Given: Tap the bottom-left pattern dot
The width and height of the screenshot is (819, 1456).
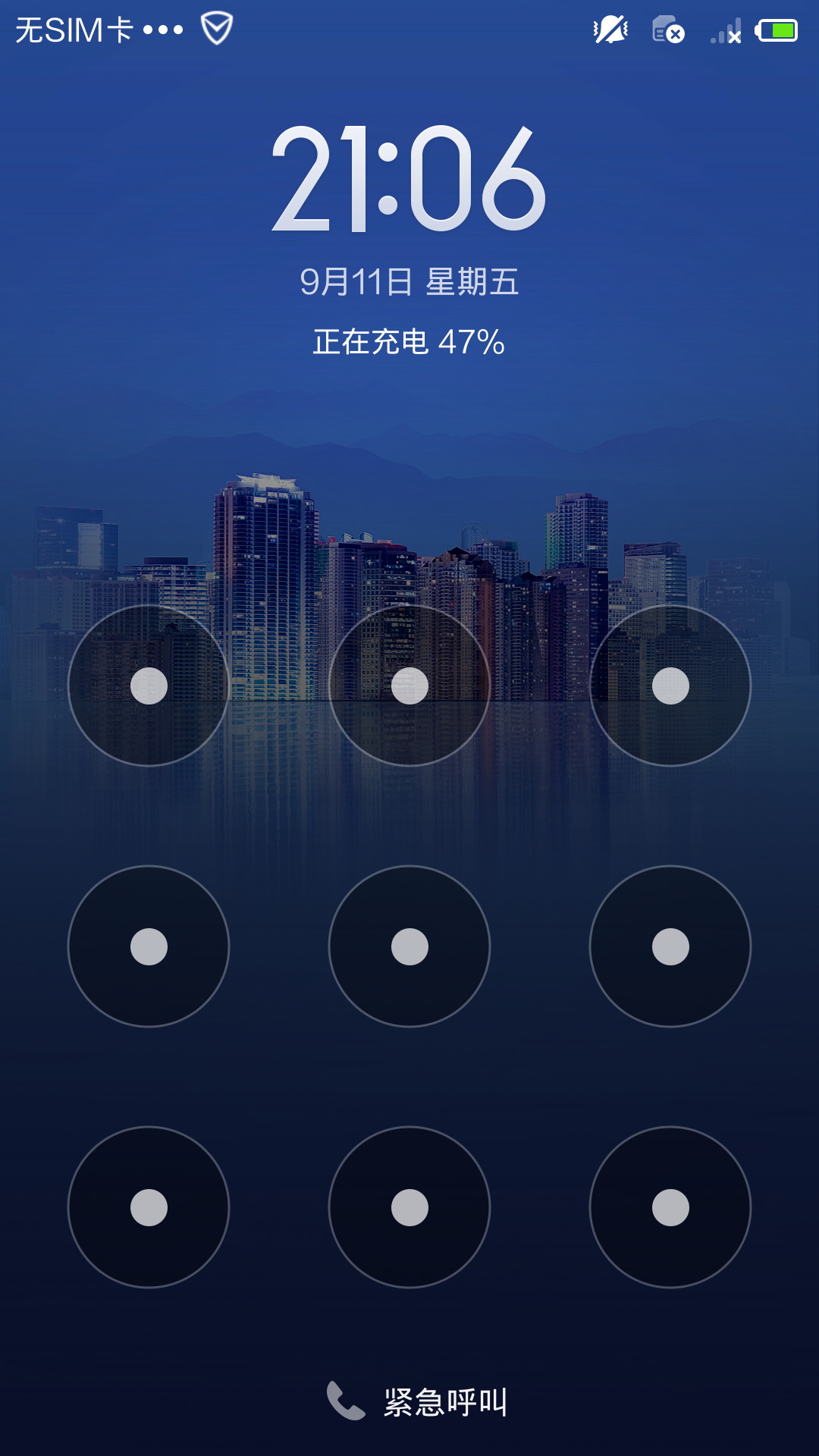Looking at the screenshot, I should pos(149,1207).
